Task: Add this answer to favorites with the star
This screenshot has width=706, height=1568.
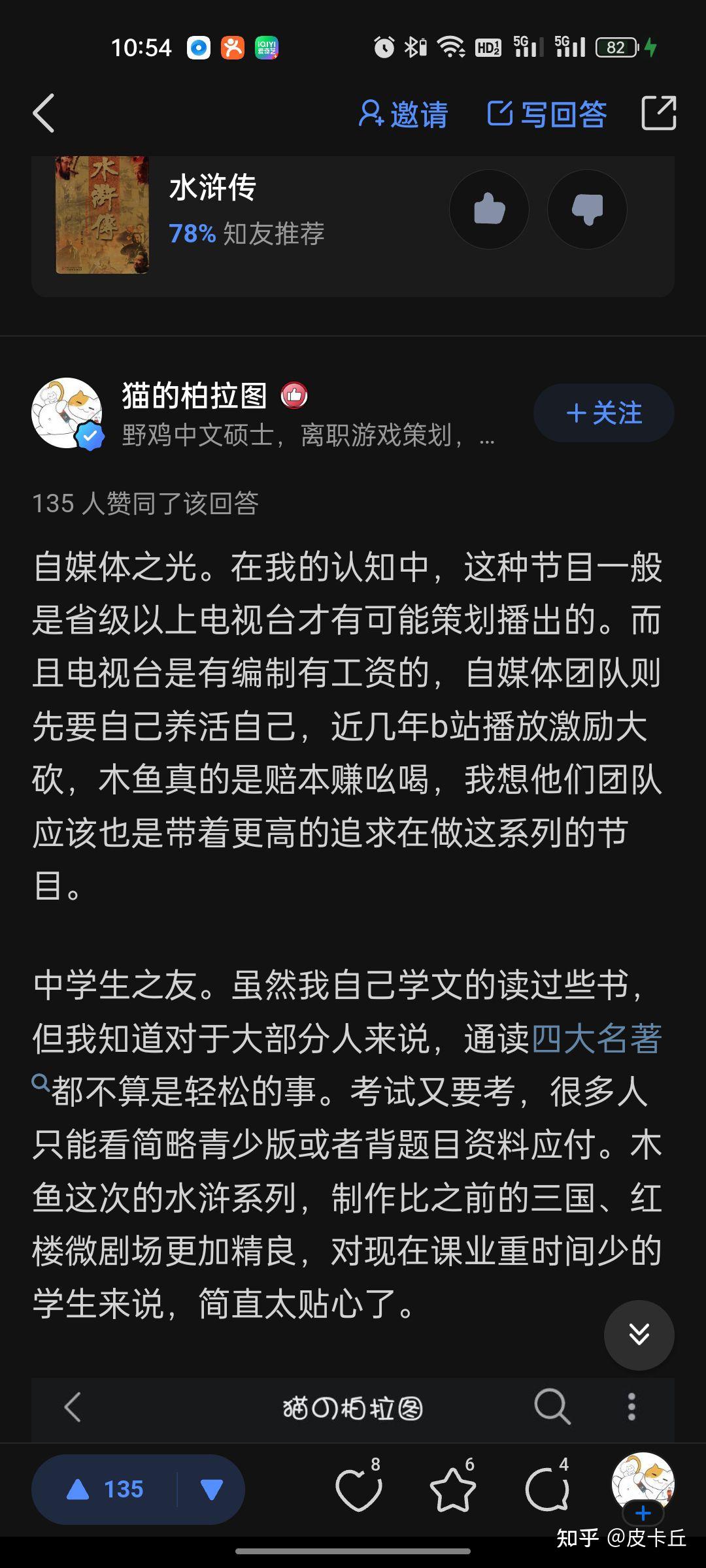Action: [453, 1489]
